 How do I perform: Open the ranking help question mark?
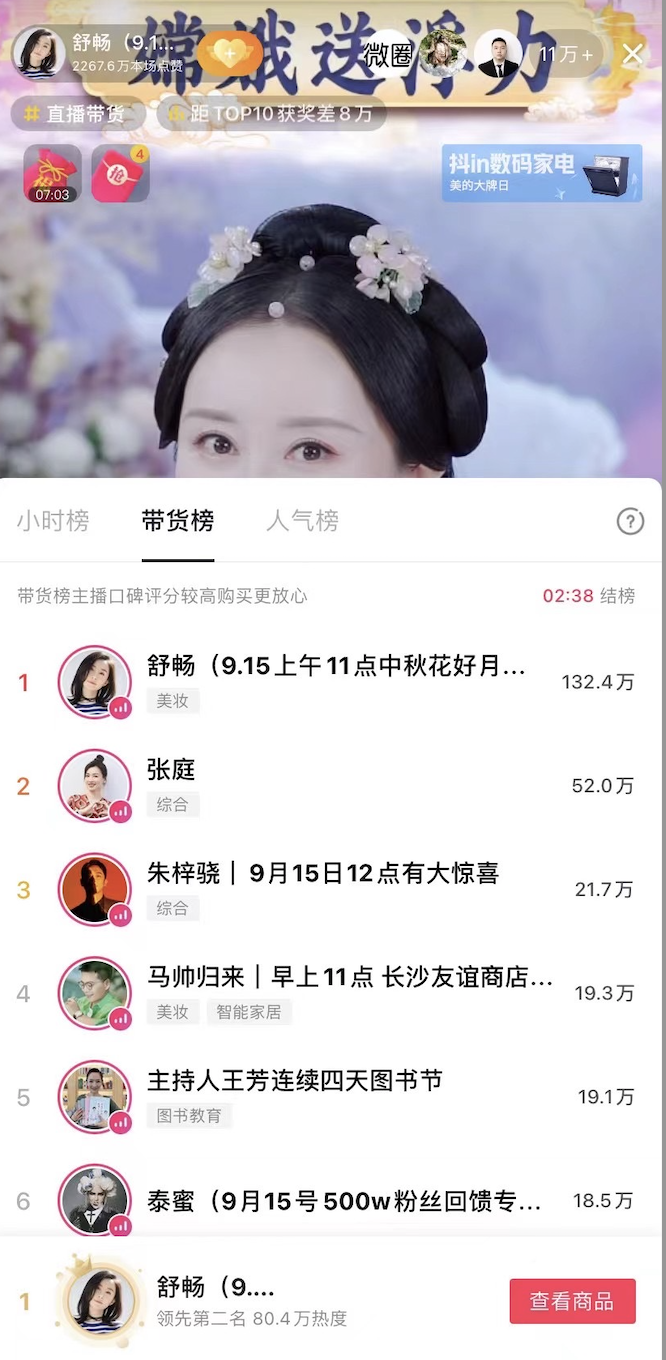pos(630,521)
